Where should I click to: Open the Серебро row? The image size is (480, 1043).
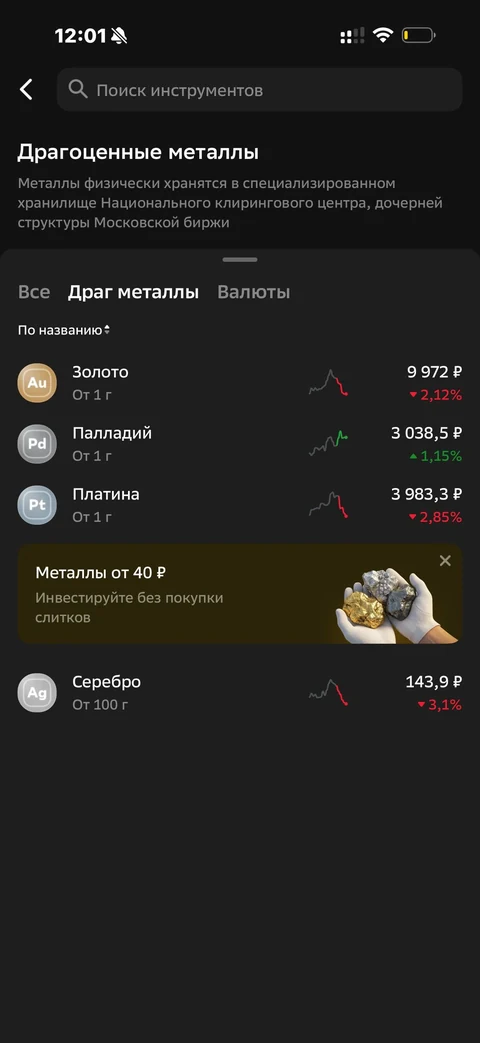click(240, 693)
